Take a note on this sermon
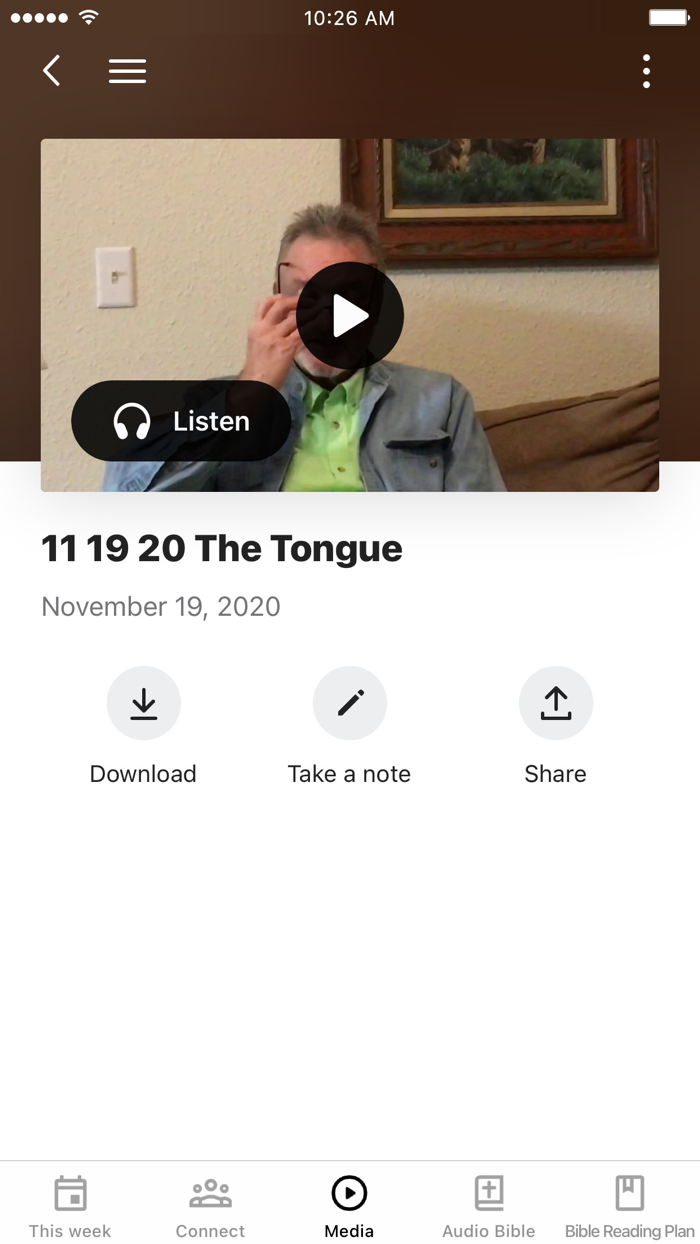 [x=349, y=704]
